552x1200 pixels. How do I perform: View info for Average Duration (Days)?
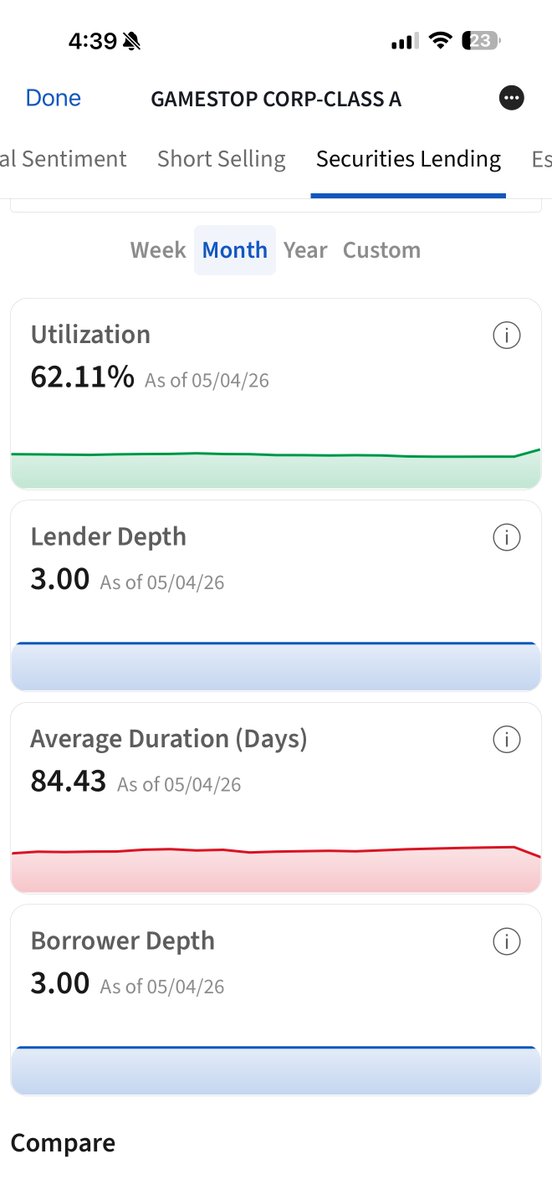point(507,740)
